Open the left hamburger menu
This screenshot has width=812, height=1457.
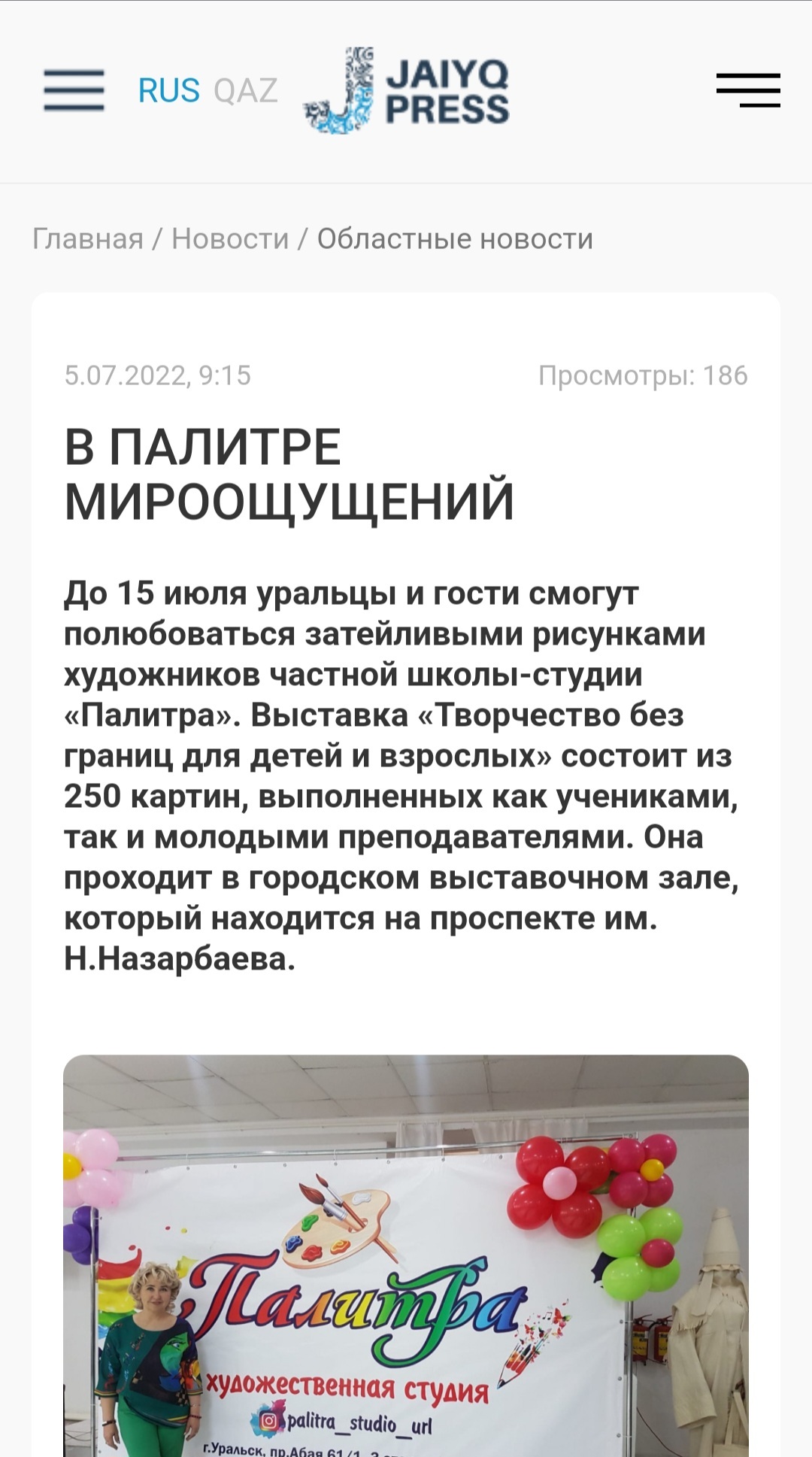pyautogui.click(x=74, y=90)
